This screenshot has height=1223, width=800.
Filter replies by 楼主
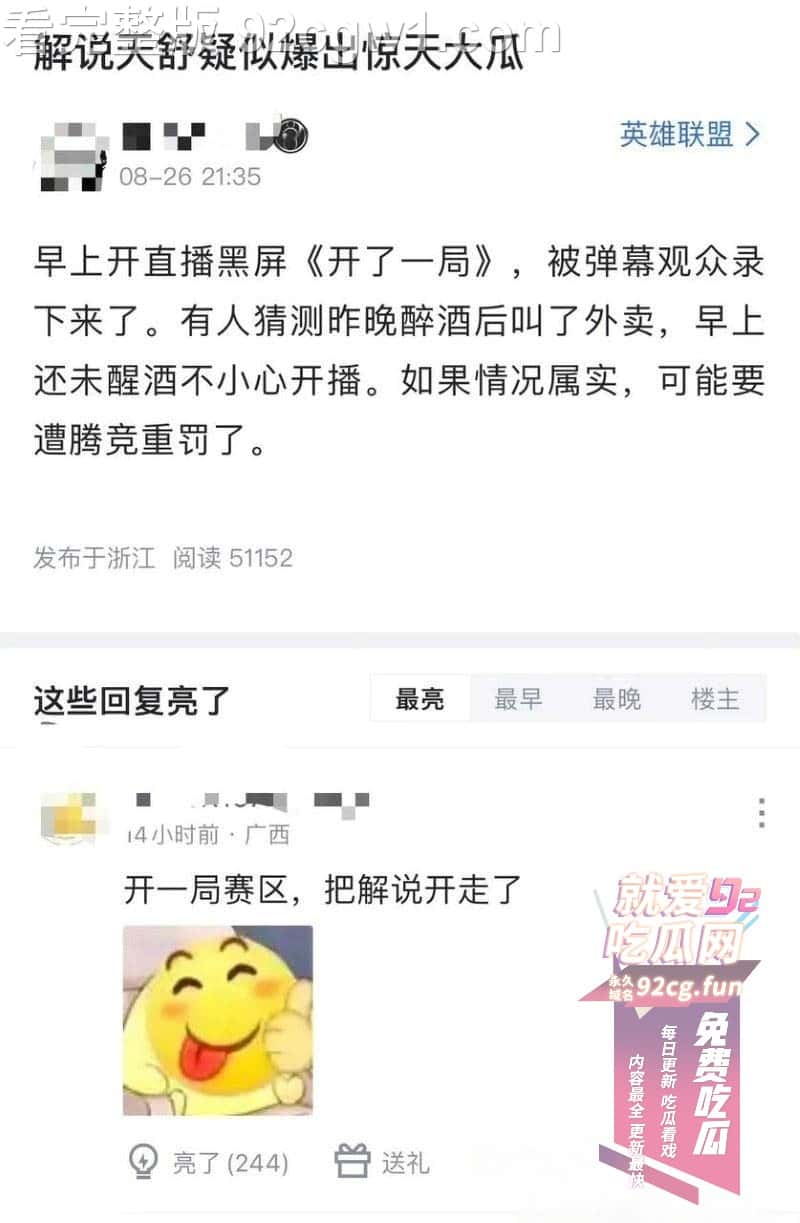pyautogui.click(x=715, y=698)
